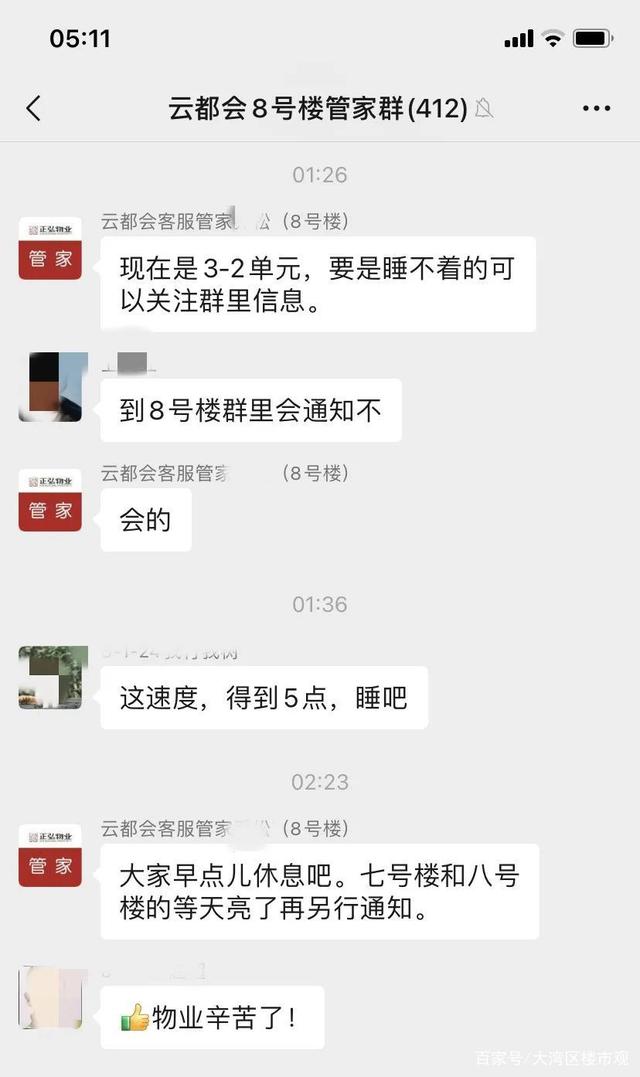Open the group chat info menu
The width and height of the screenshot is (640, 1077).
coord(596,108)
